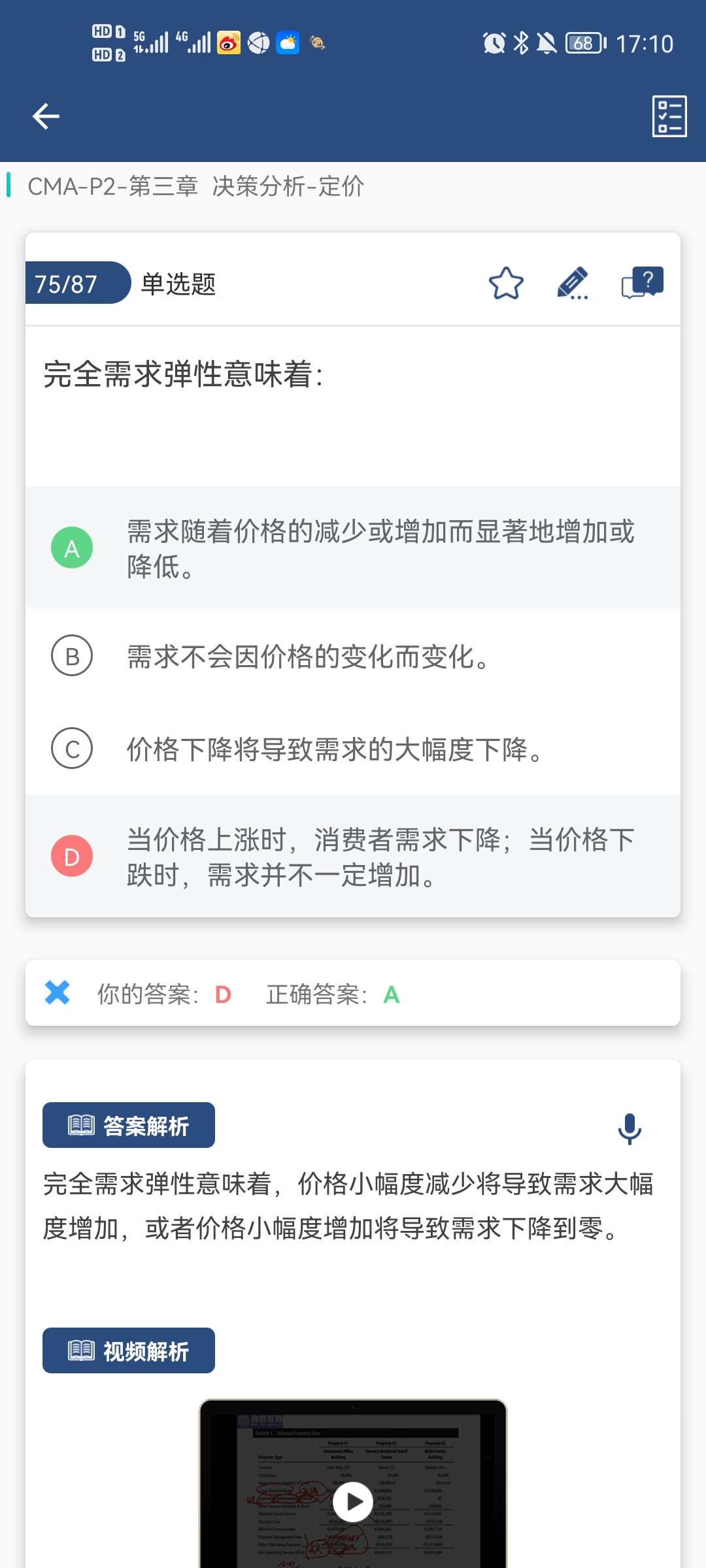Select option A about significant demand change
The image size is (706, 1568).
pyautogui.click(x=353, y=547)
